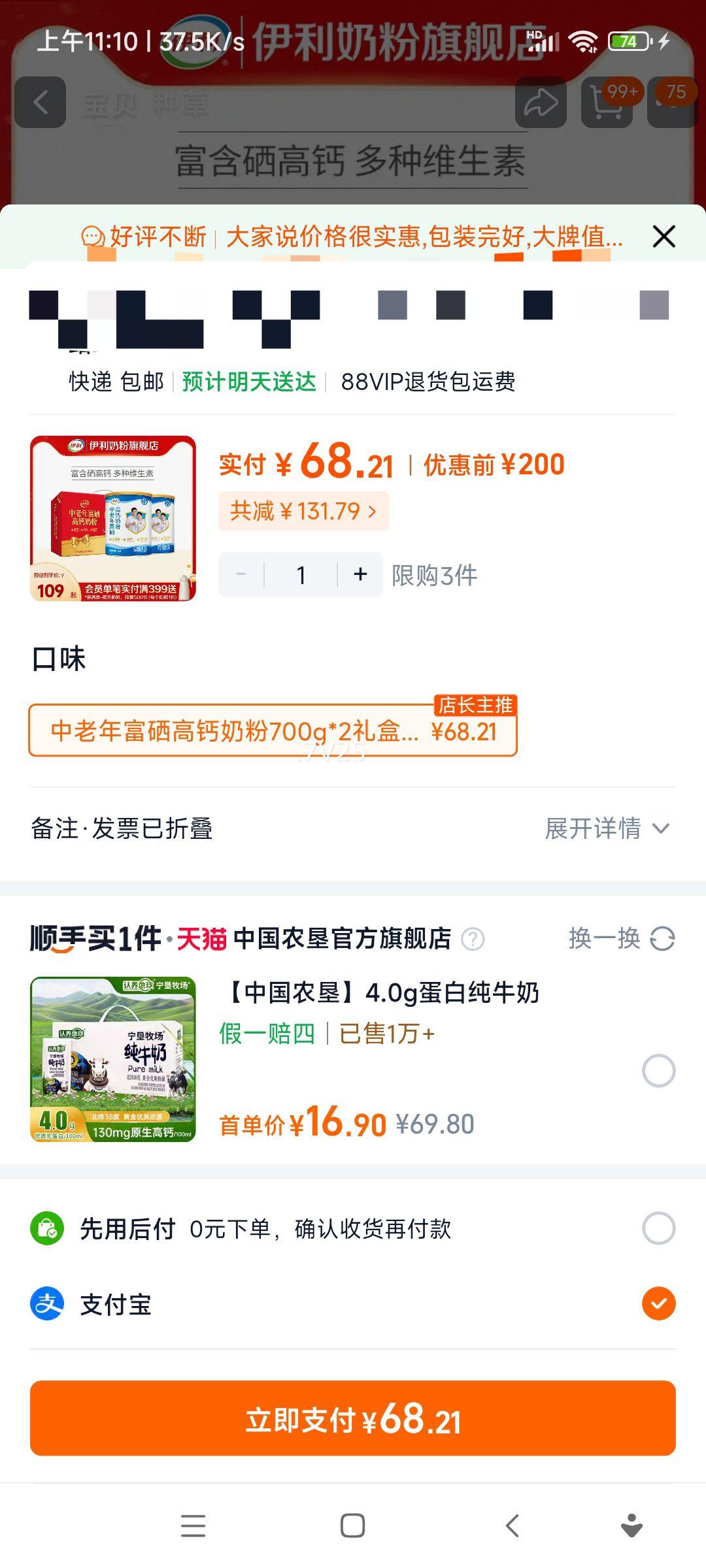Image resolution: width=706 pixels, height=1568 pixels.
Task: Click the back arrow at top left
Action: click(41, 101)
